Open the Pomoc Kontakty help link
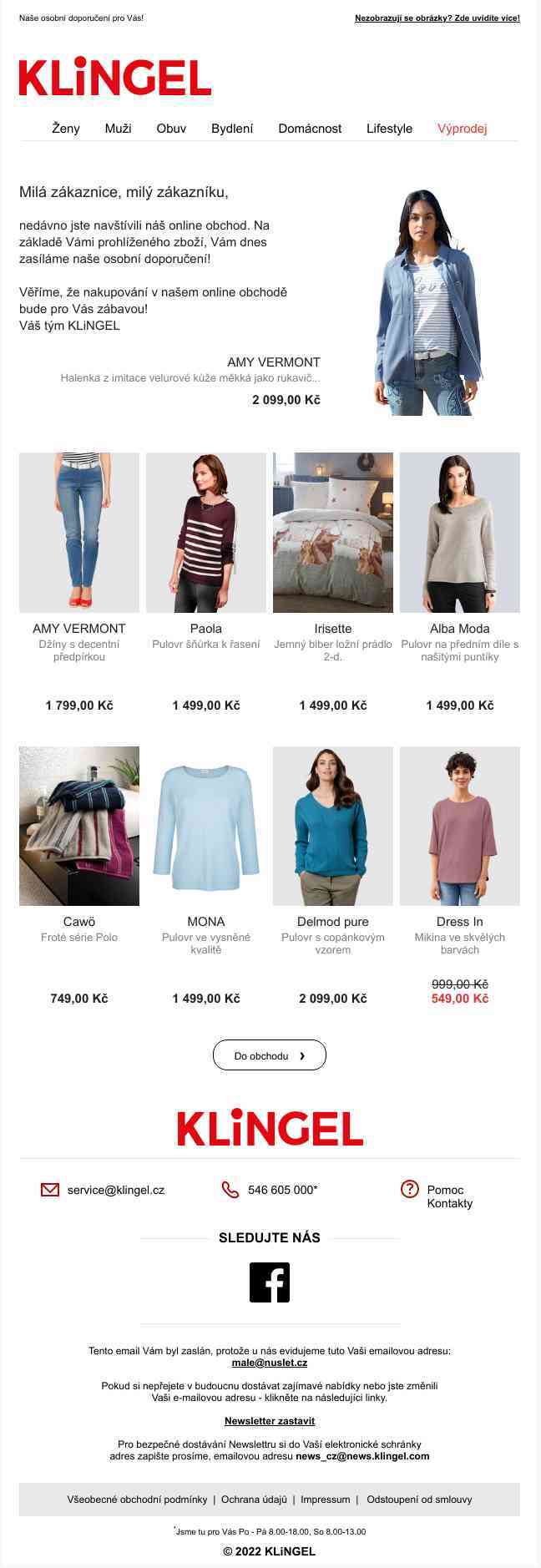This screenshot has height=1568, width=541. point(449,1196)
